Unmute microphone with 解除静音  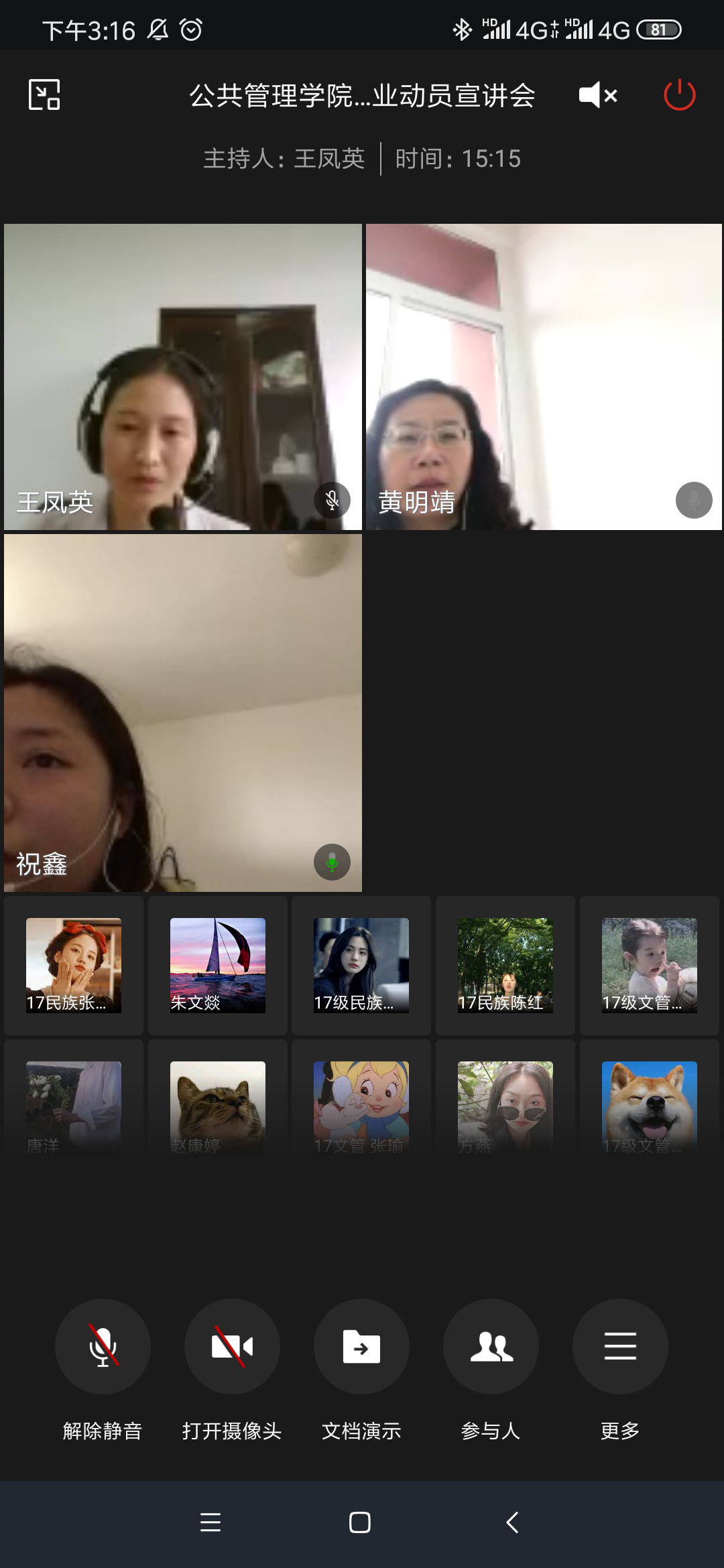pyautogui.click(x=103, y=1347)
